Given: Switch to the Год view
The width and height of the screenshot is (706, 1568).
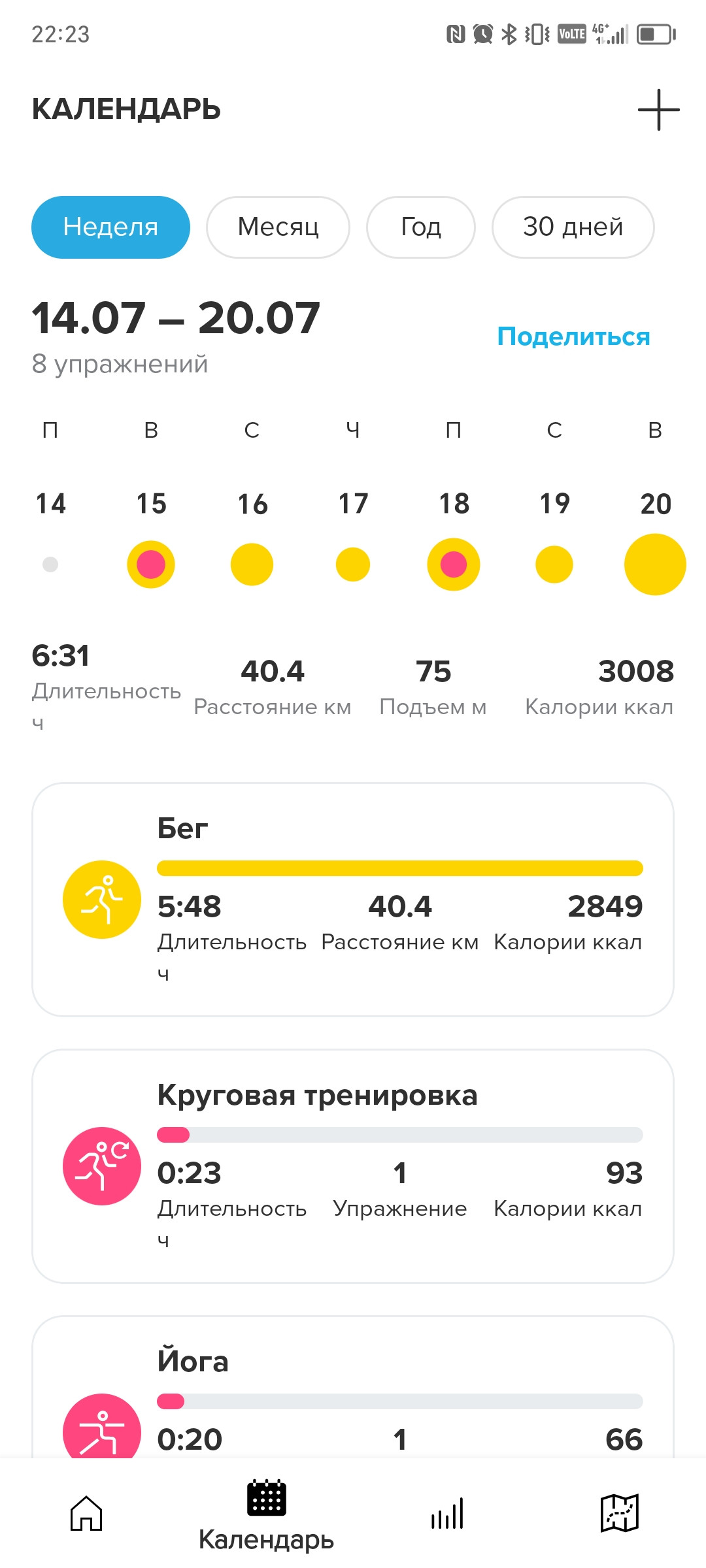Looking at the screenshot, I should (421, 227).
